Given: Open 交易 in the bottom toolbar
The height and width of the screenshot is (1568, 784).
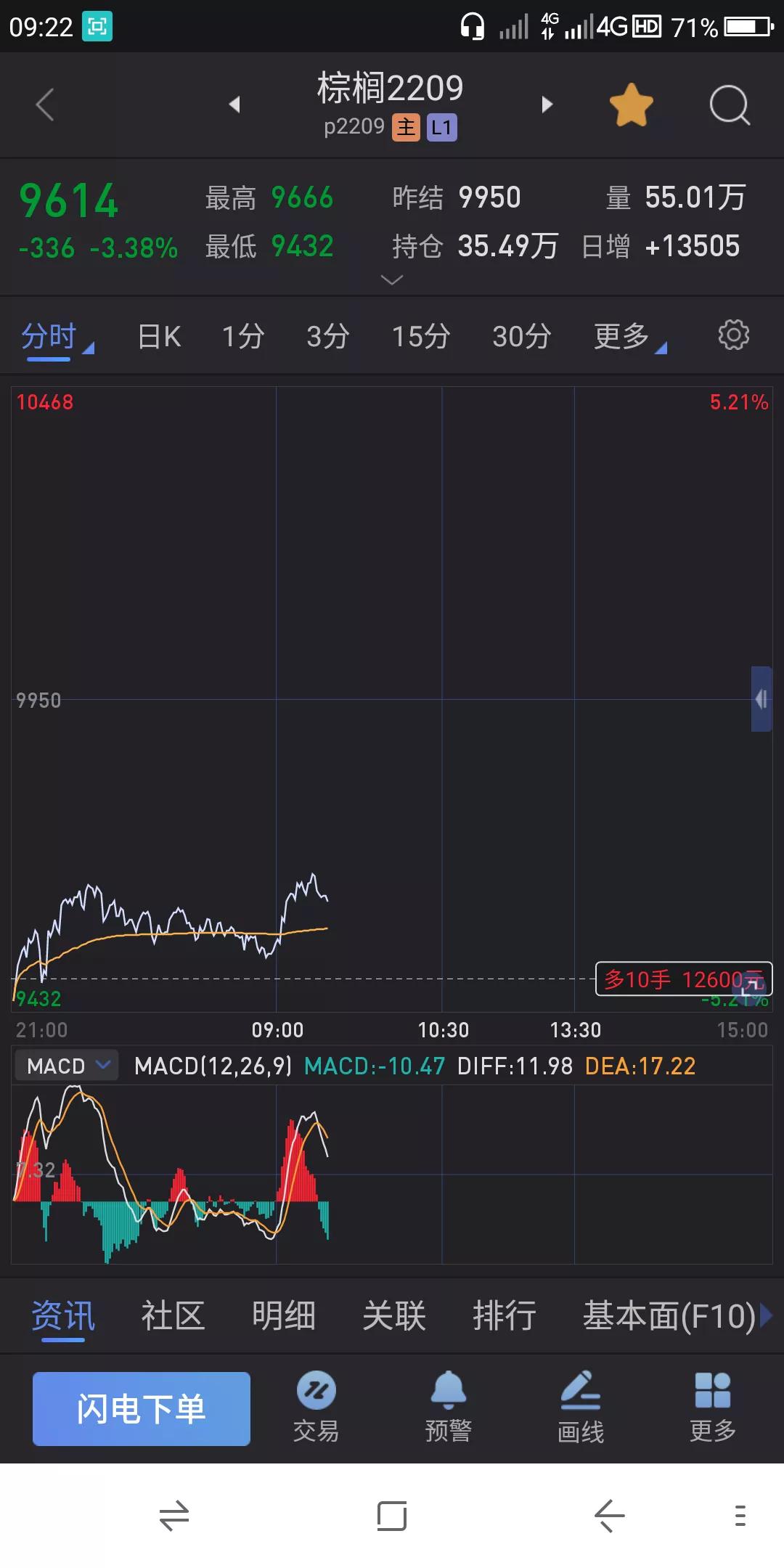Looking at the screenshot, I should coord(317,1407).
